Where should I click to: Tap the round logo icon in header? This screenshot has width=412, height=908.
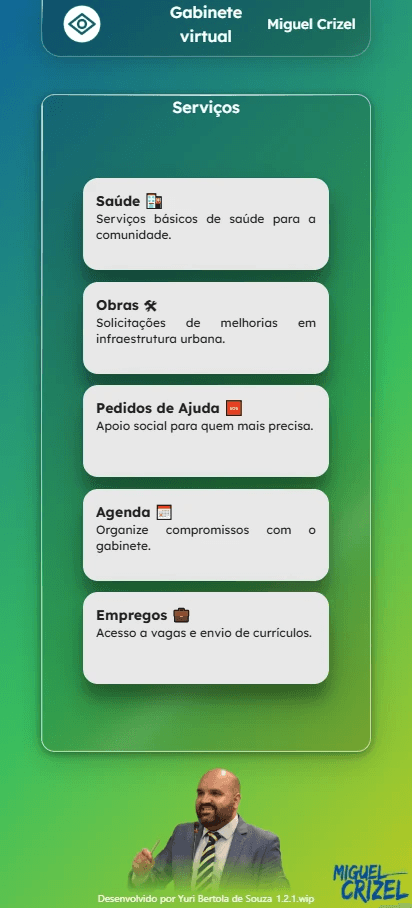[x=82, y=24]
